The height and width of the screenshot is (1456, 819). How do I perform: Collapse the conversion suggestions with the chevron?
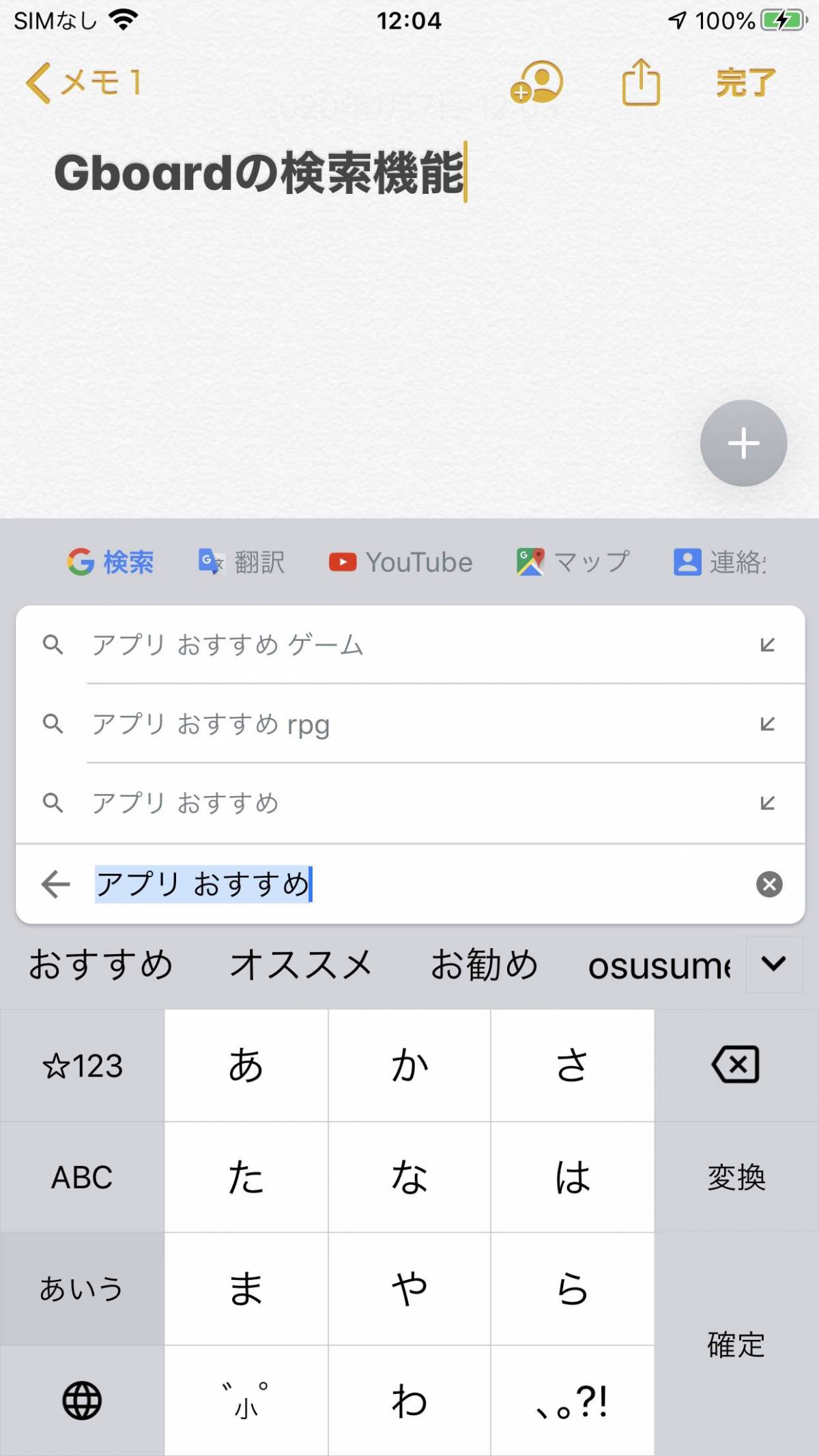point(773,965)
